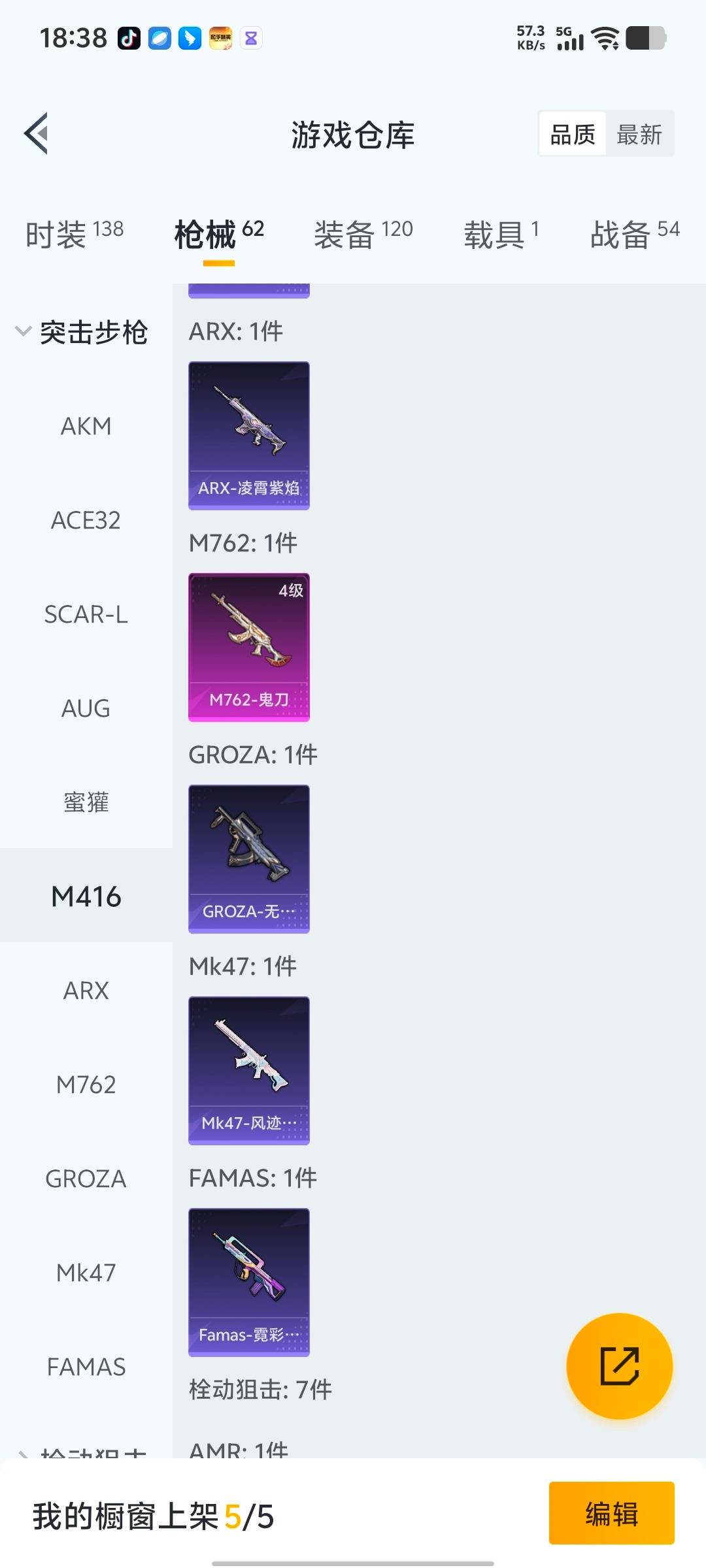Screen dimensions: 706x1568
Task: Open the M762-鬼刀 skin card
Action: coord(248,647)
